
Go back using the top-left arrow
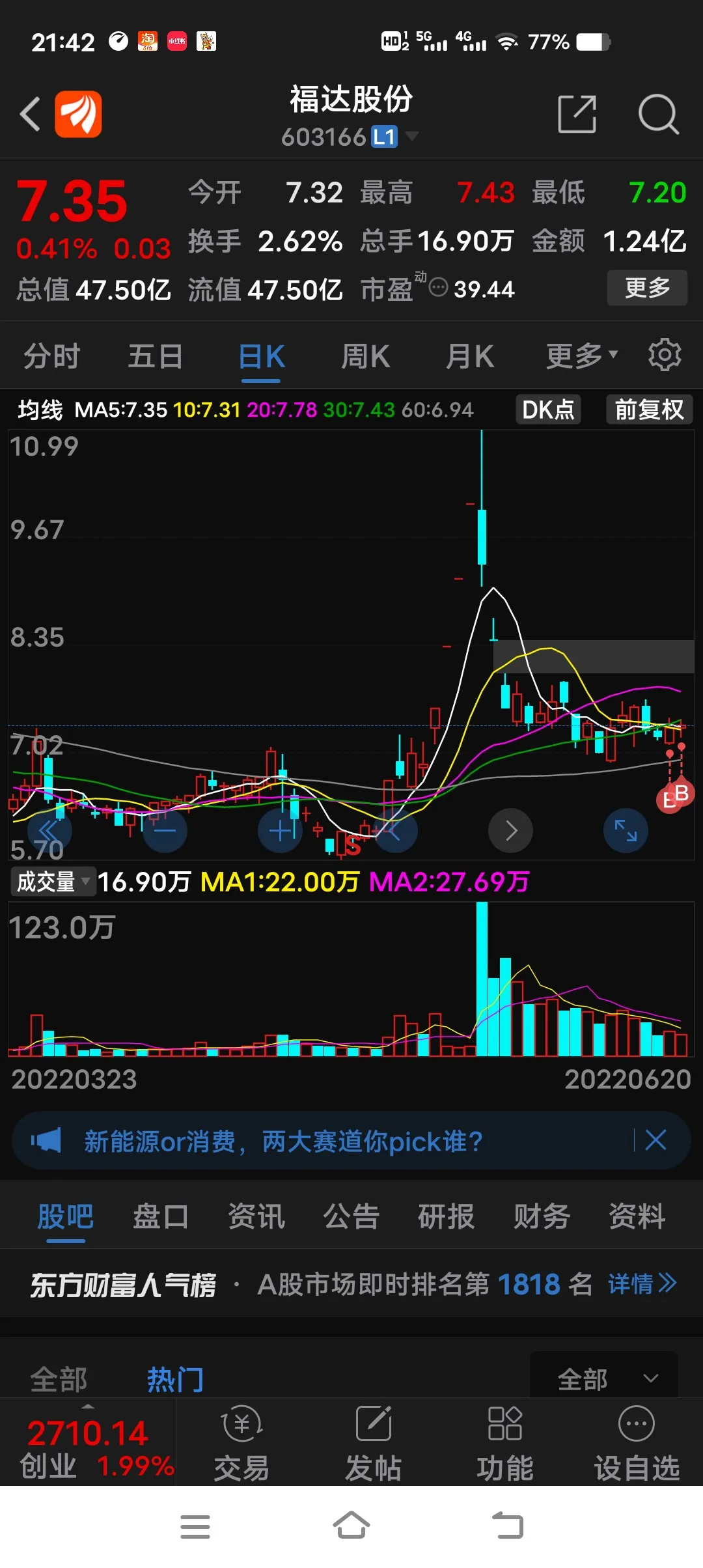pyautogui.click(x=30, y=114)
